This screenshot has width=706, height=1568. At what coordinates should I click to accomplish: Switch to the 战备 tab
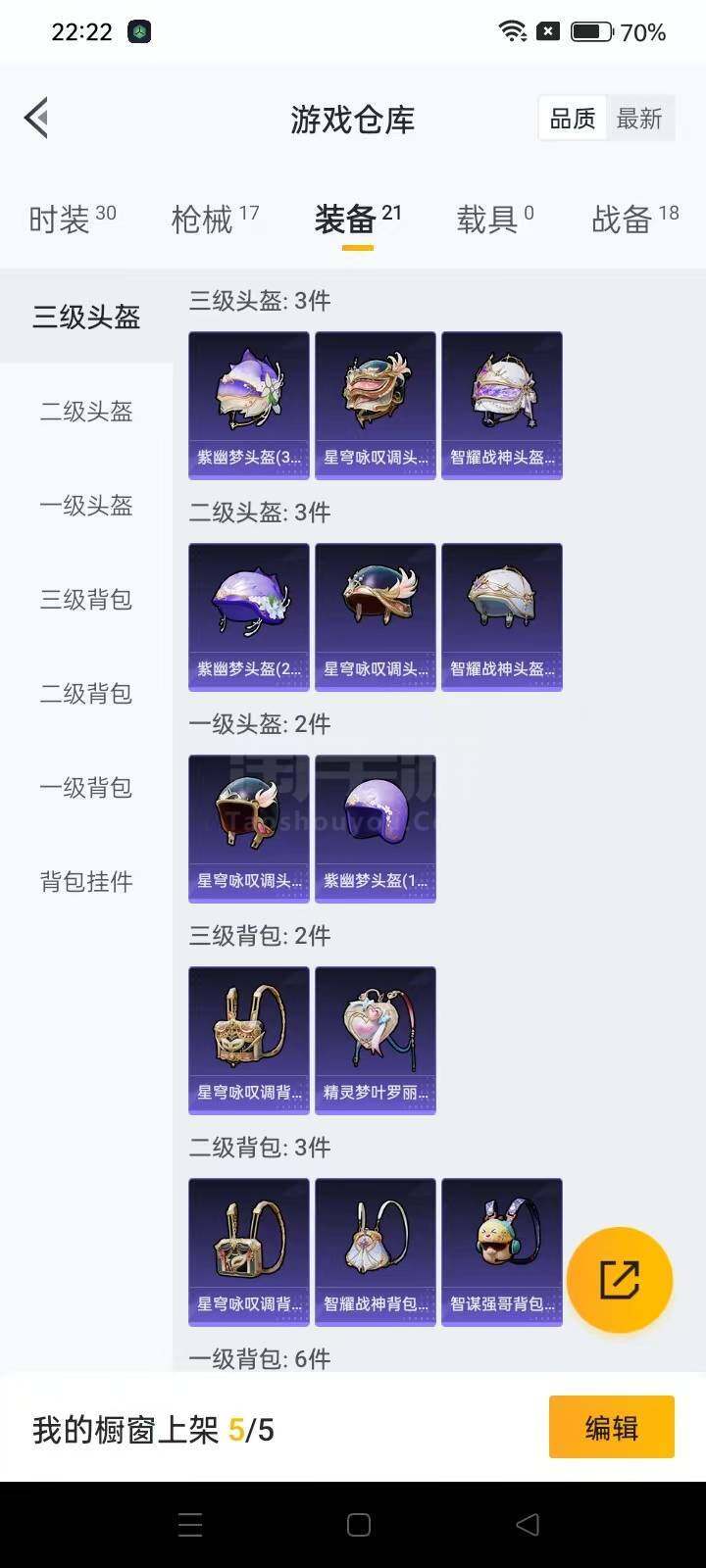point(634,219)
